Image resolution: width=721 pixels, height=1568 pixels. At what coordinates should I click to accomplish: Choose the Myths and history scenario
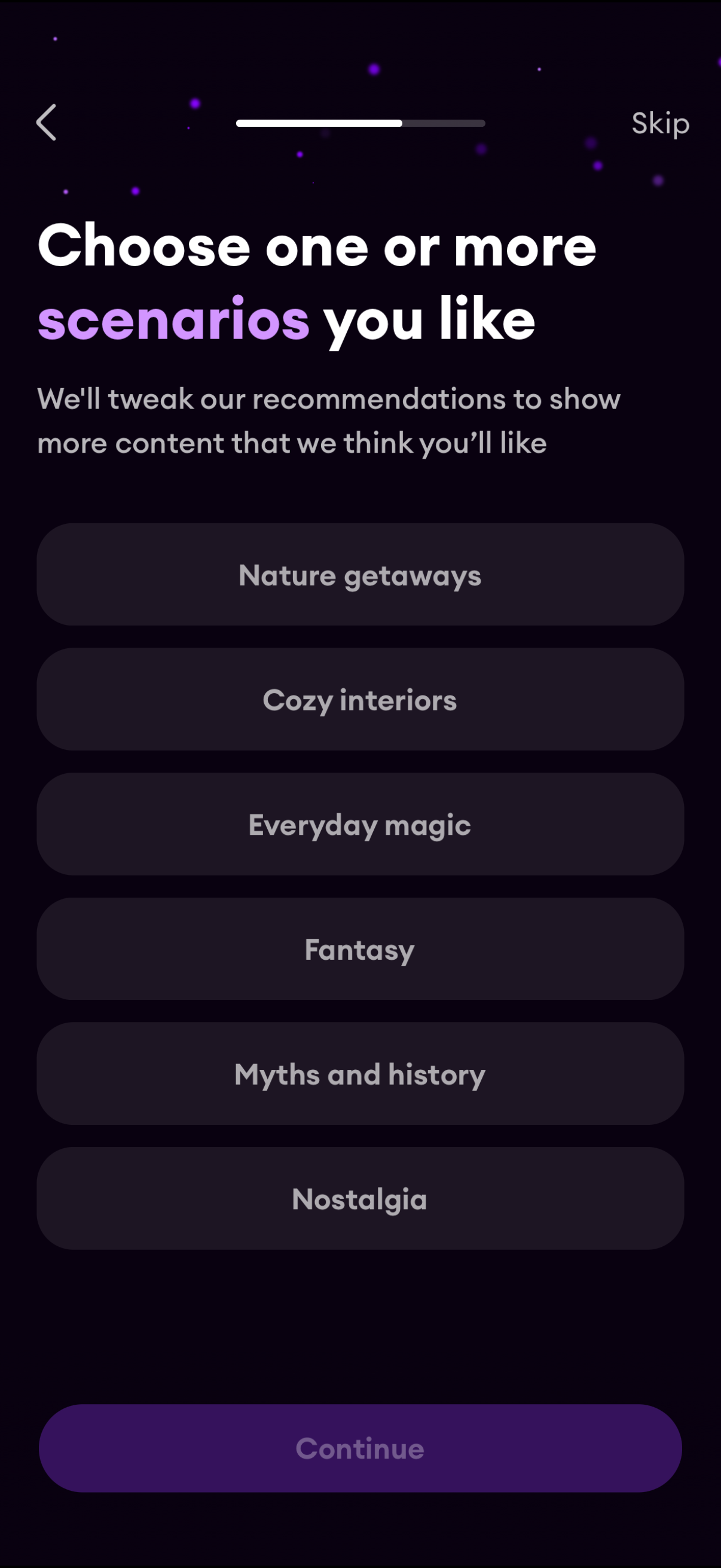[360, 1074]
